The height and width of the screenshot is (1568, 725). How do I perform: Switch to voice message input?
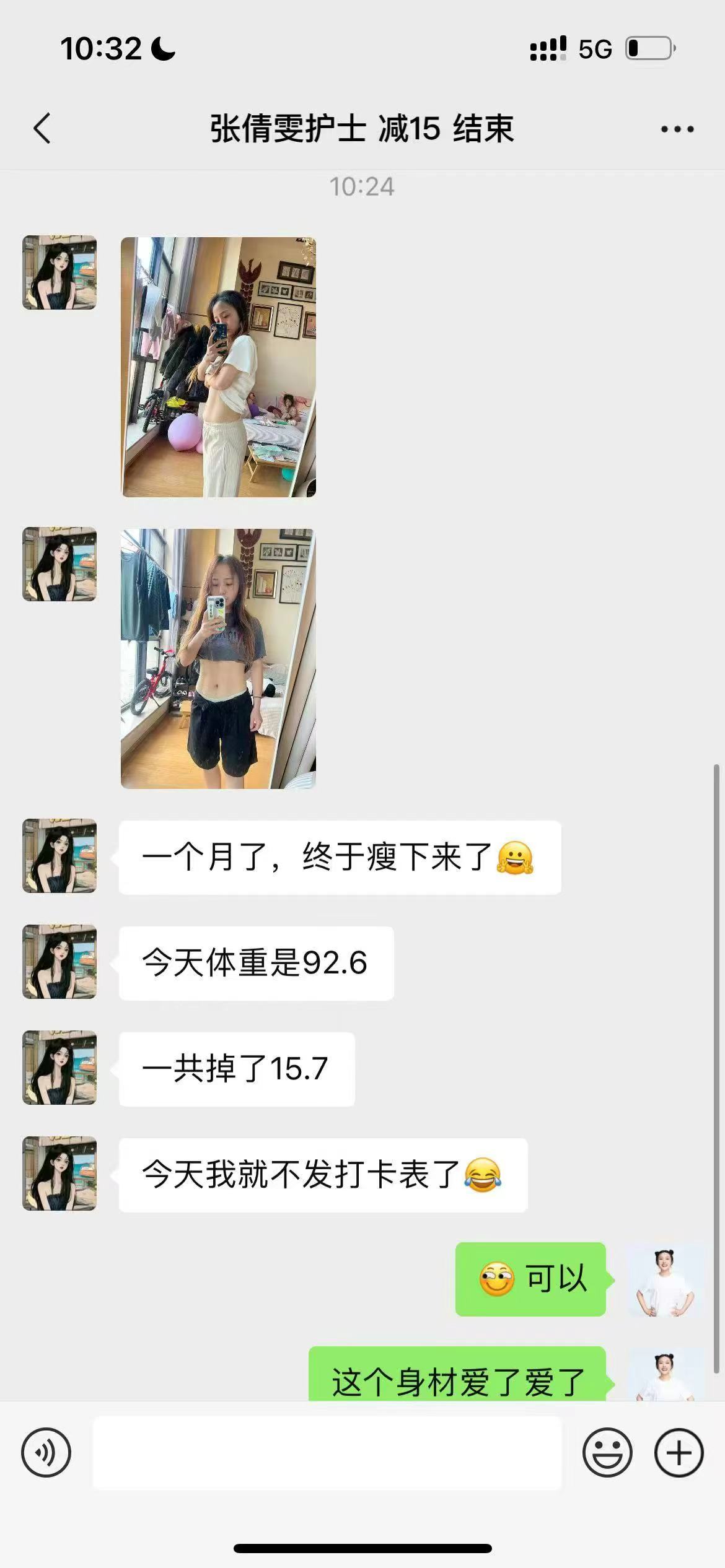coord(46,1452)
